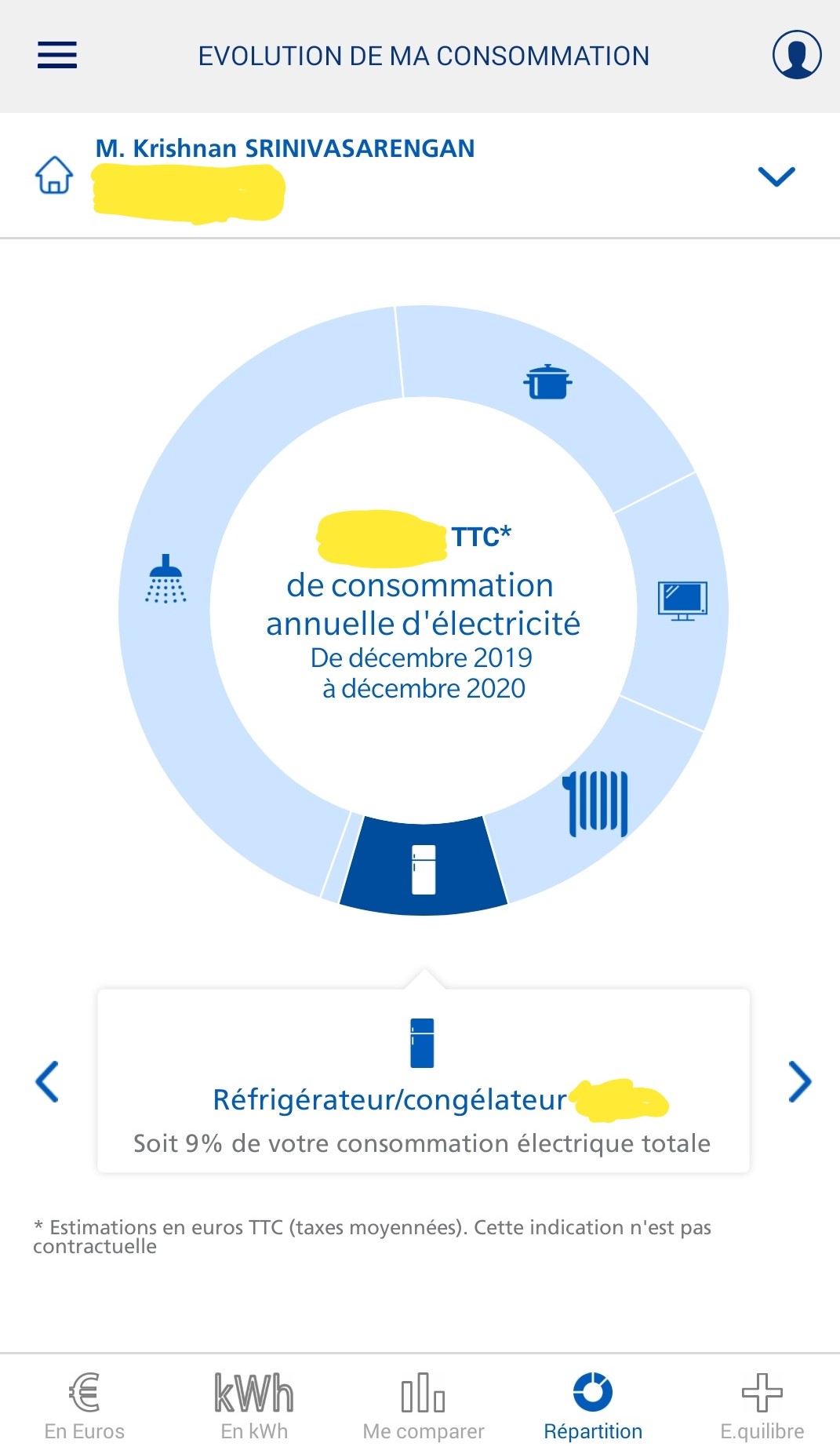The height and width of the screenshot is (1454, 840).
Task: Select the heating radiator segment in the chart
Action: pyautogui.click(x=595, y=804)
